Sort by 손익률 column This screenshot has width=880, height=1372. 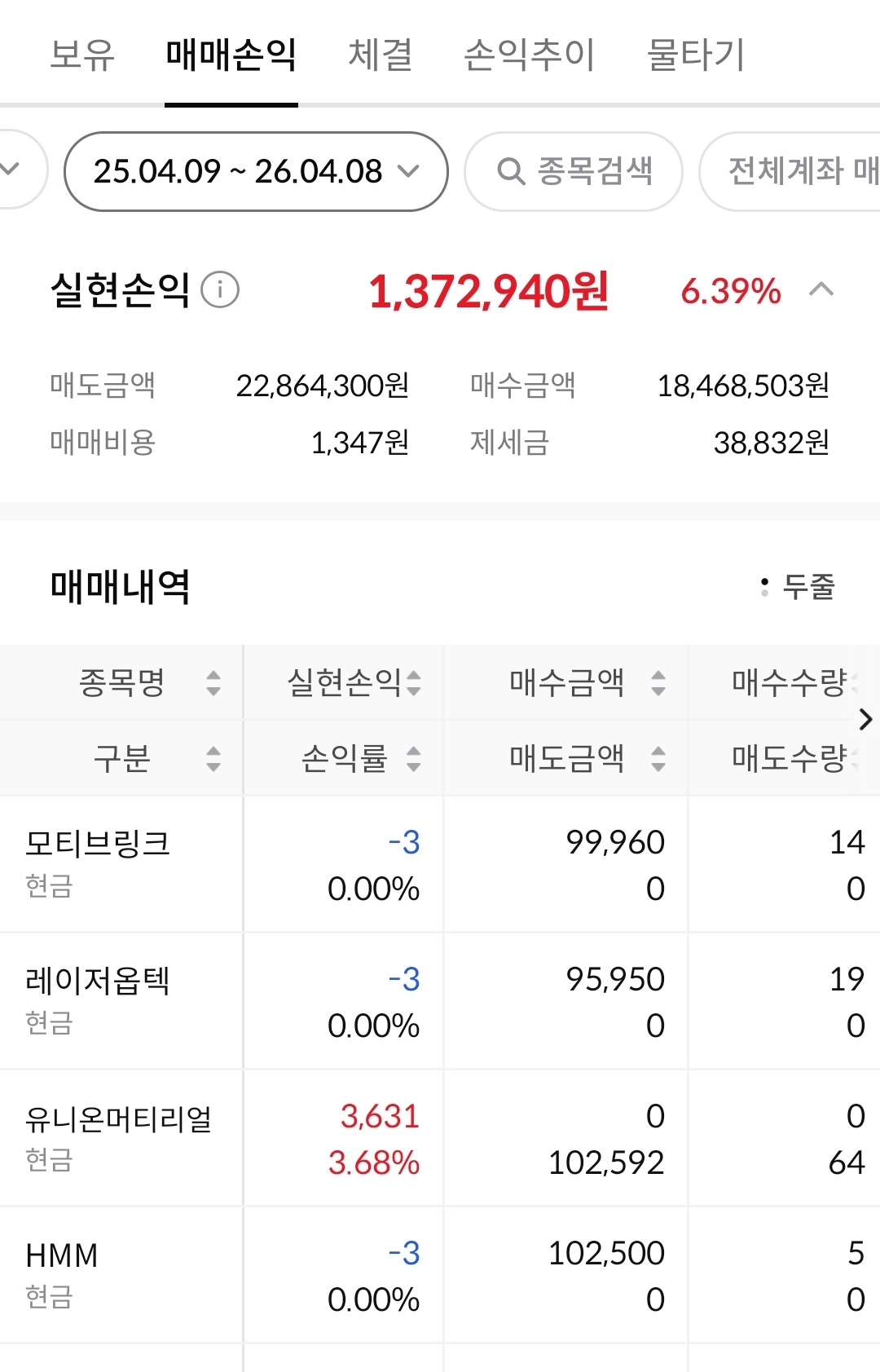(x=360, y=758)
